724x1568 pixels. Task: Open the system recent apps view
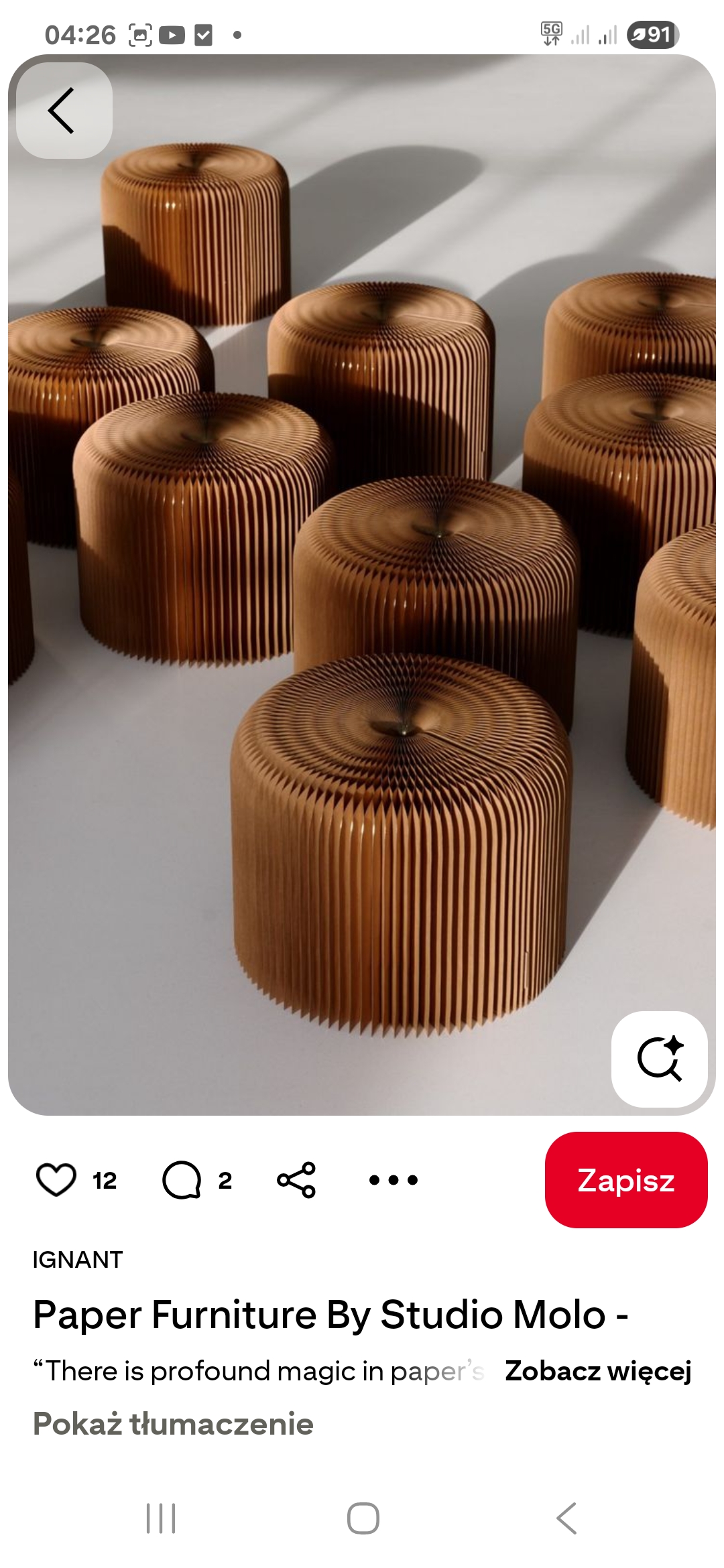161,1518
